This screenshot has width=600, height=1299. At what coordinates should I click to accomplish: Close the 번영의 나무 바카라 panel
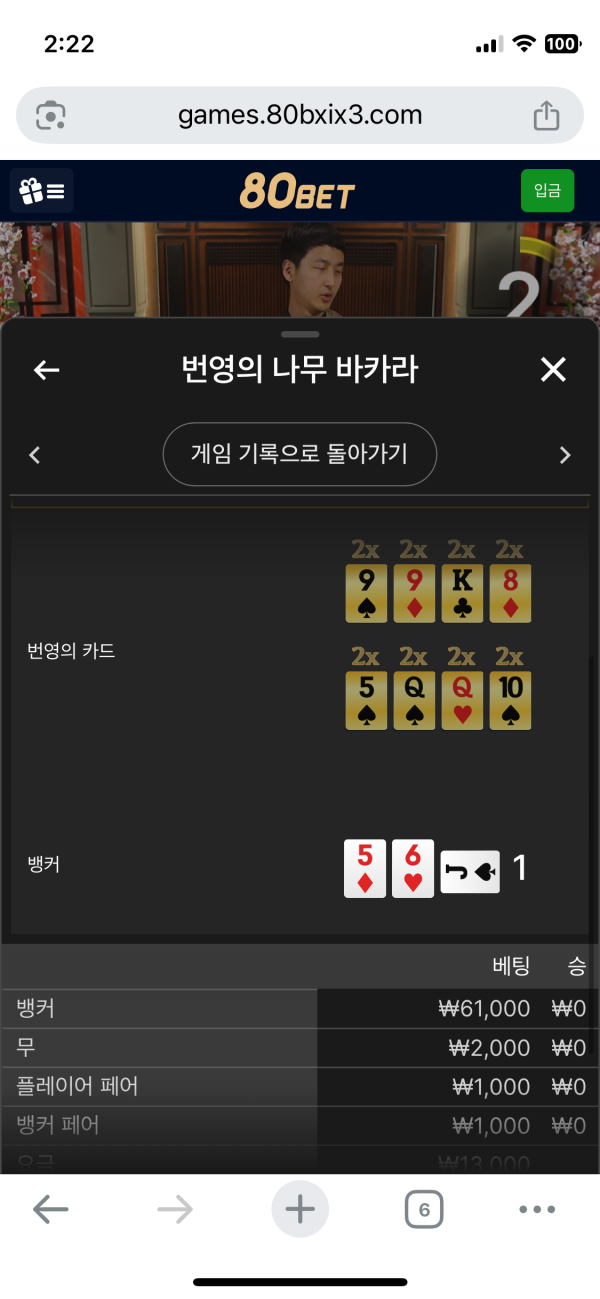(x=553, y=370)
